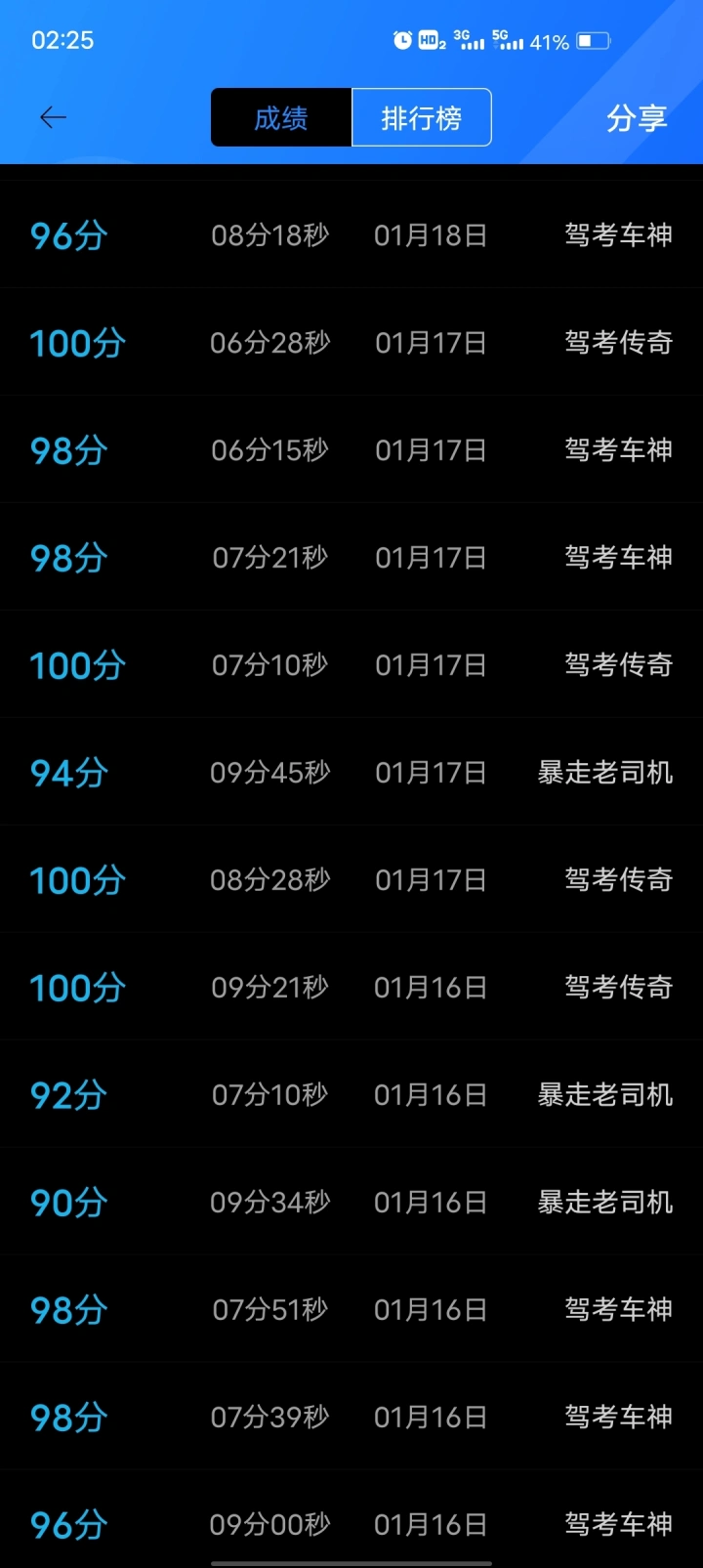
Task: Open the 98分 record timed 06分15秒
Action: 351,449
